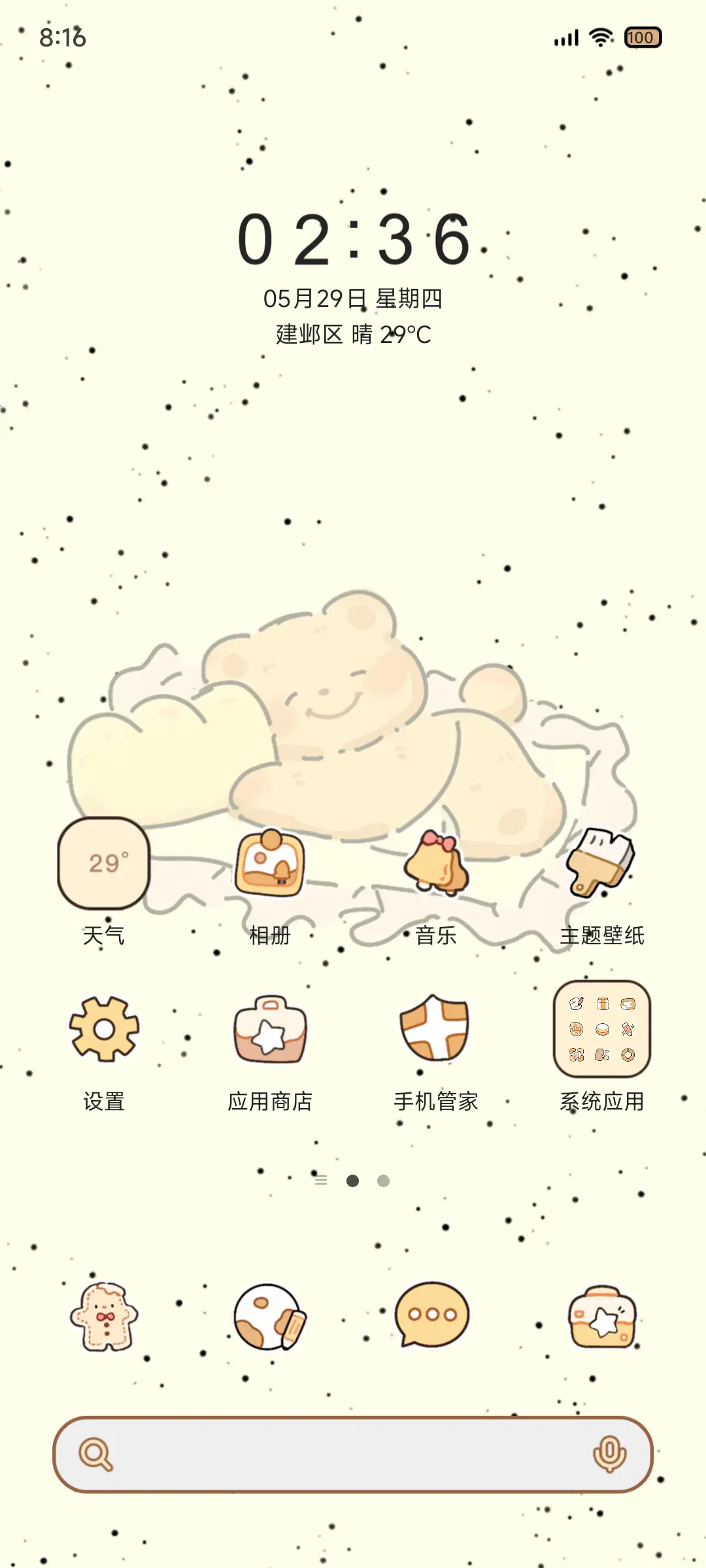
Task: Open the 主题壁纸 themes app
Action: (x=600, y=862)
